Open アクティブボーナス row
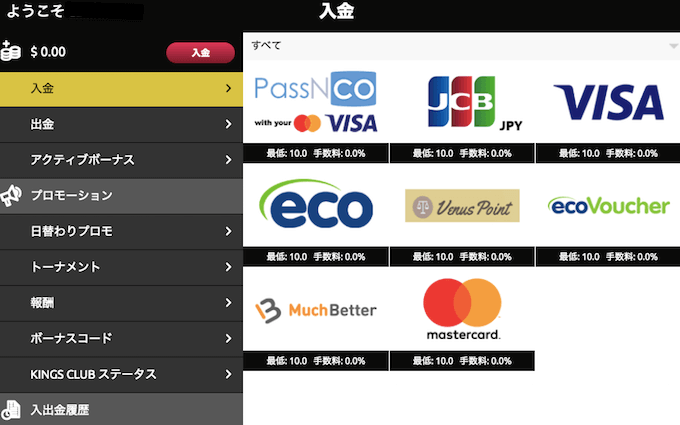 (x=120, y=160)
